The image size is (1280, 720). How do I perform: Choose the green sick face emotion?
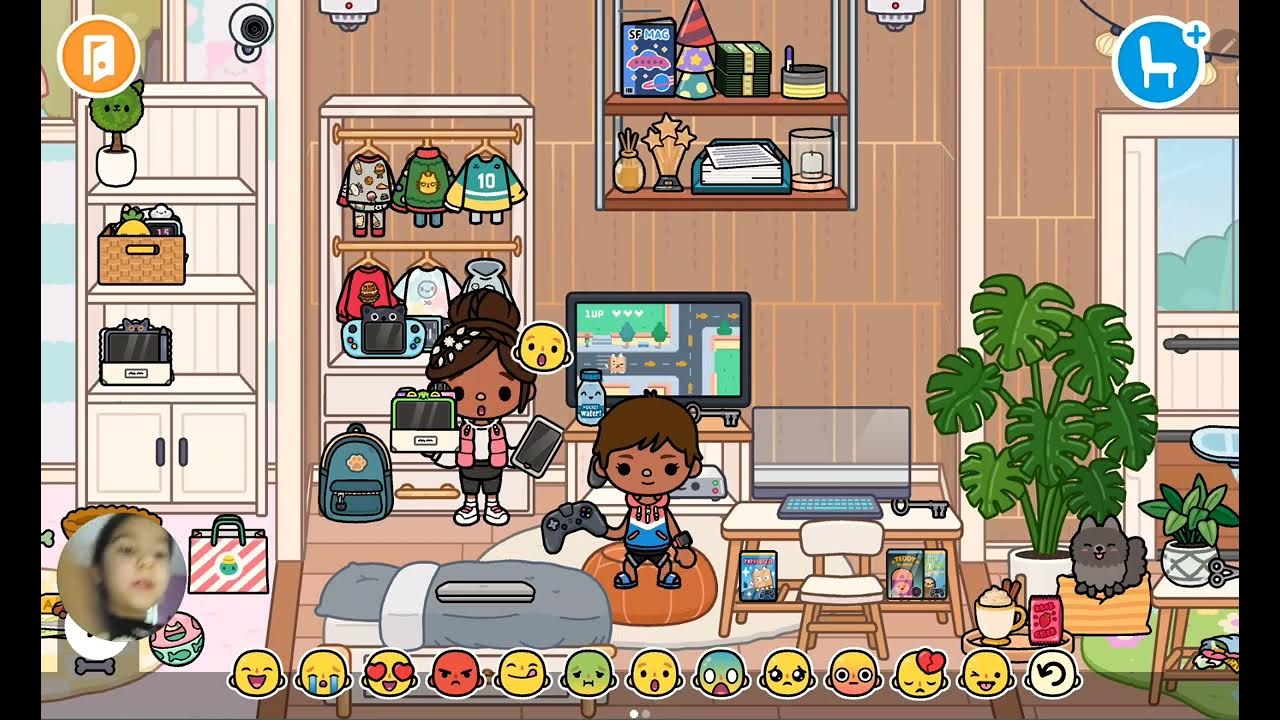(587, 674)
